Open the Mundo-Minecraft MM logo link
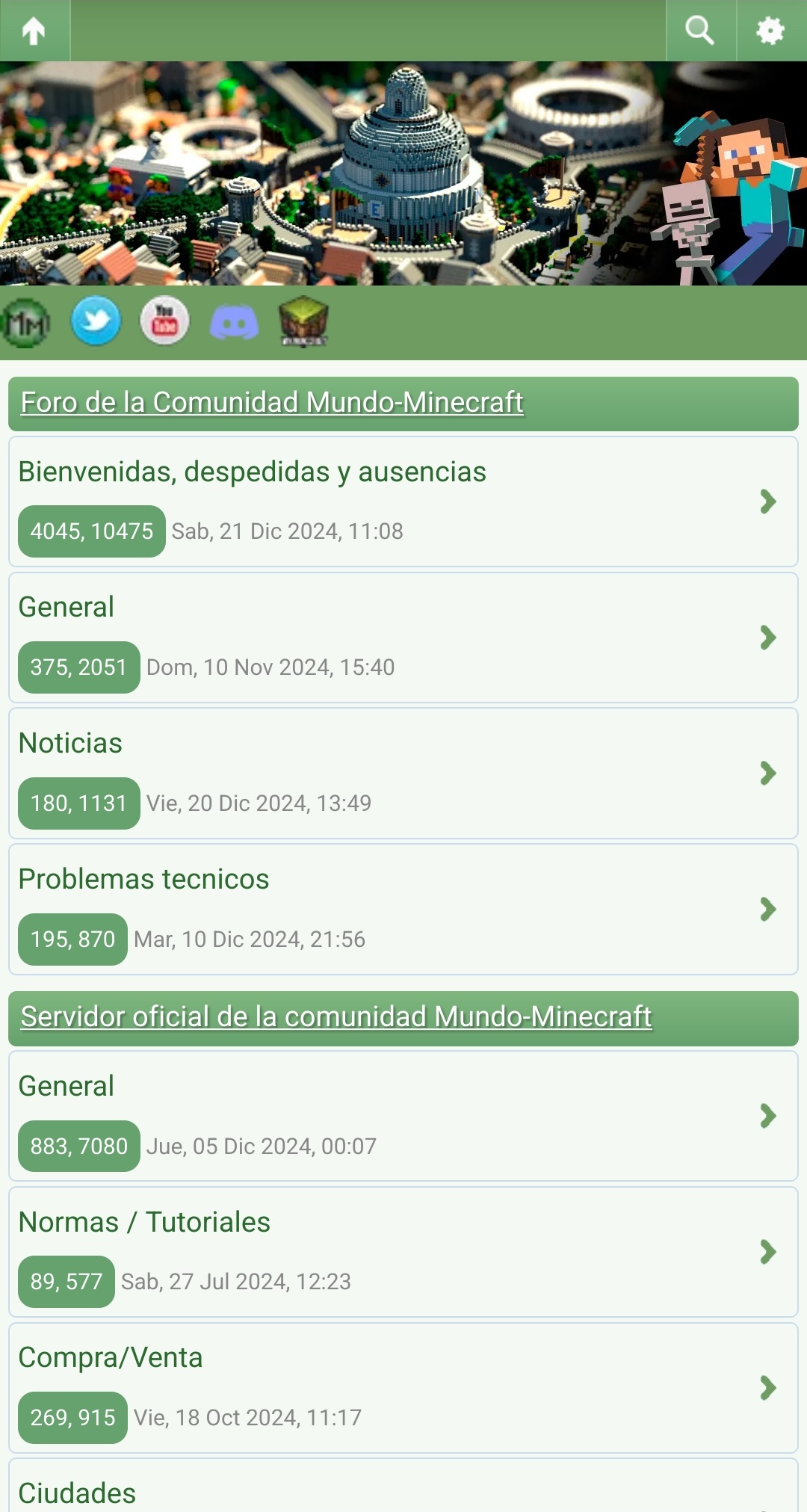This screenshot has height=1512, width=807. coord(26,323)
